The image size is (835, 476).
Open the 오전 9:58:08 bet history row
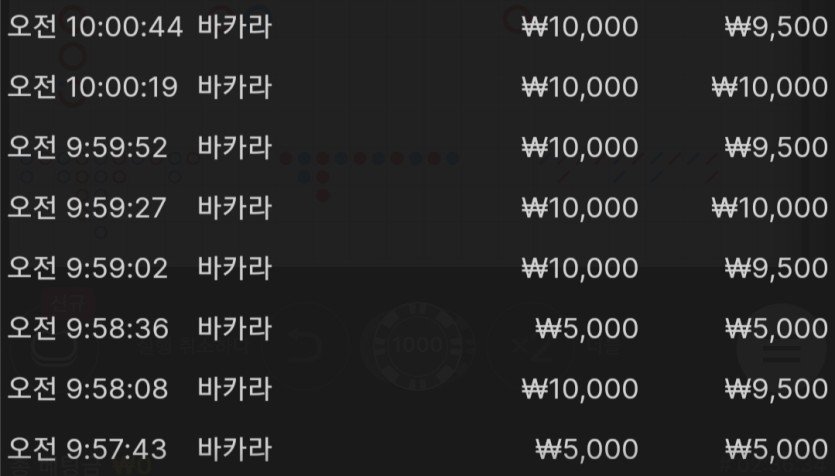tap(417, 388)
